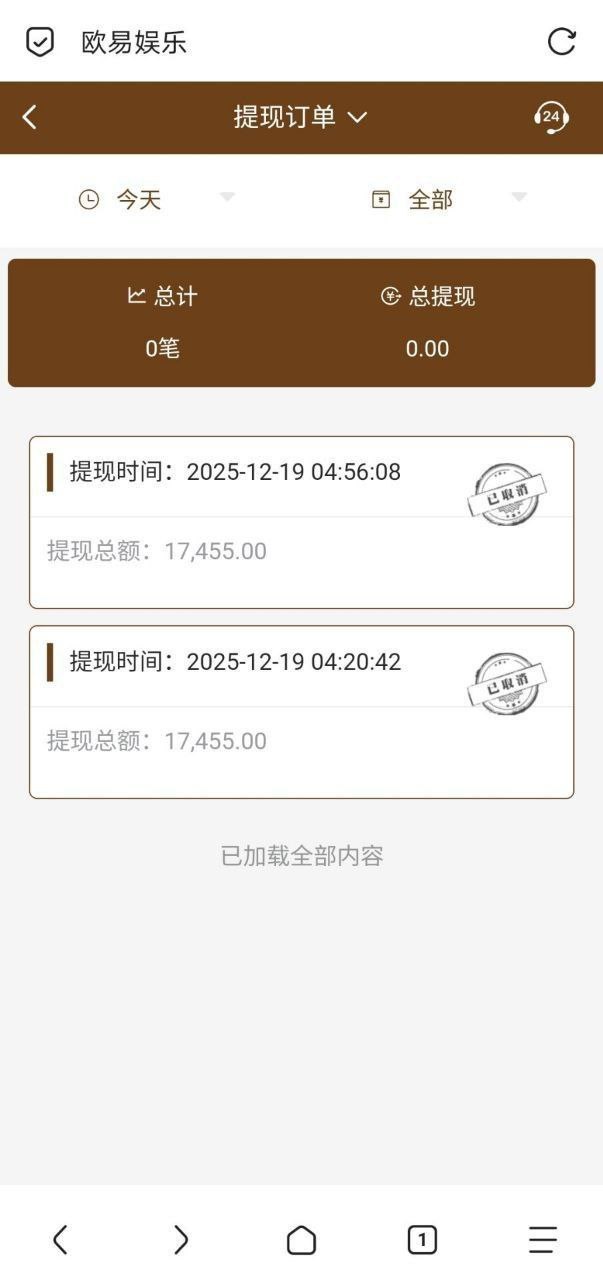The width and height of the screenshot is (603, 1280).
Task: Open the browser tabs switcher
Action: coord(422,1240)
